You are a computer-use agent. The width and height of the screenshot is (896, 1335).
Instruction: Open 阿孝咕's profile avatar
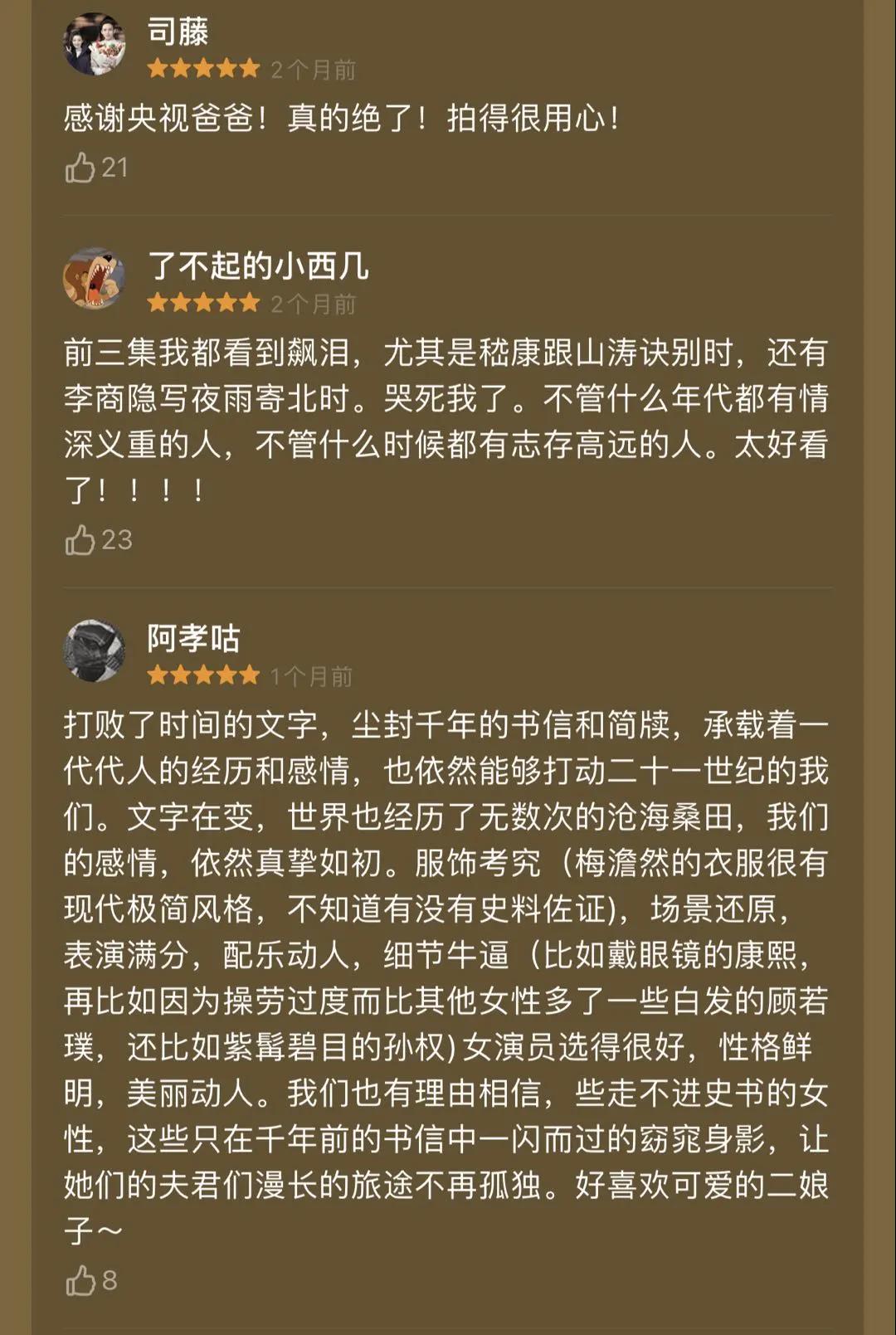pyautogui.click(x=94, y=650)
